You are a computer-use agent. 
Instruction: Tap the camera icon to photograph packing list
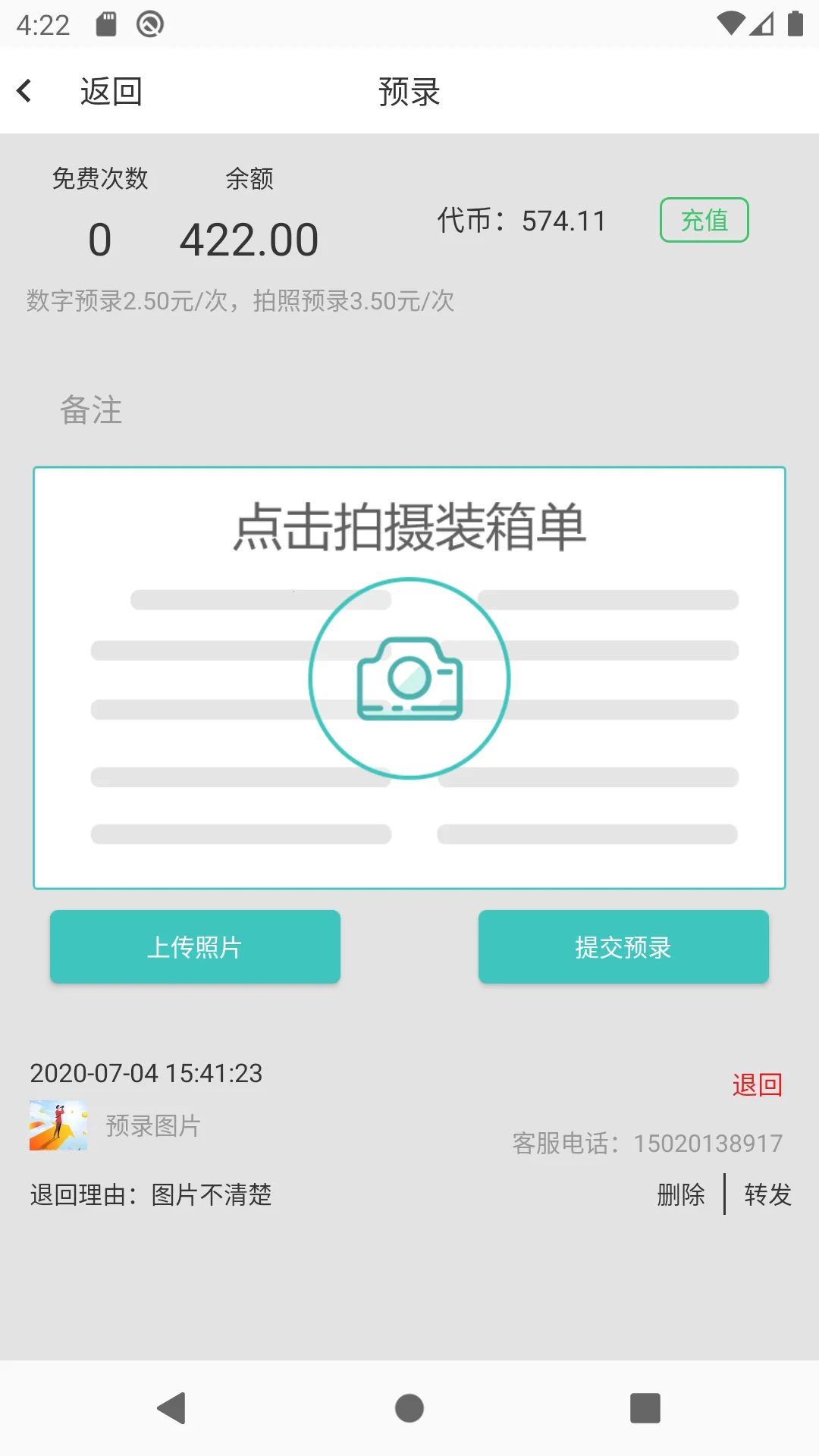pos(409,679)
